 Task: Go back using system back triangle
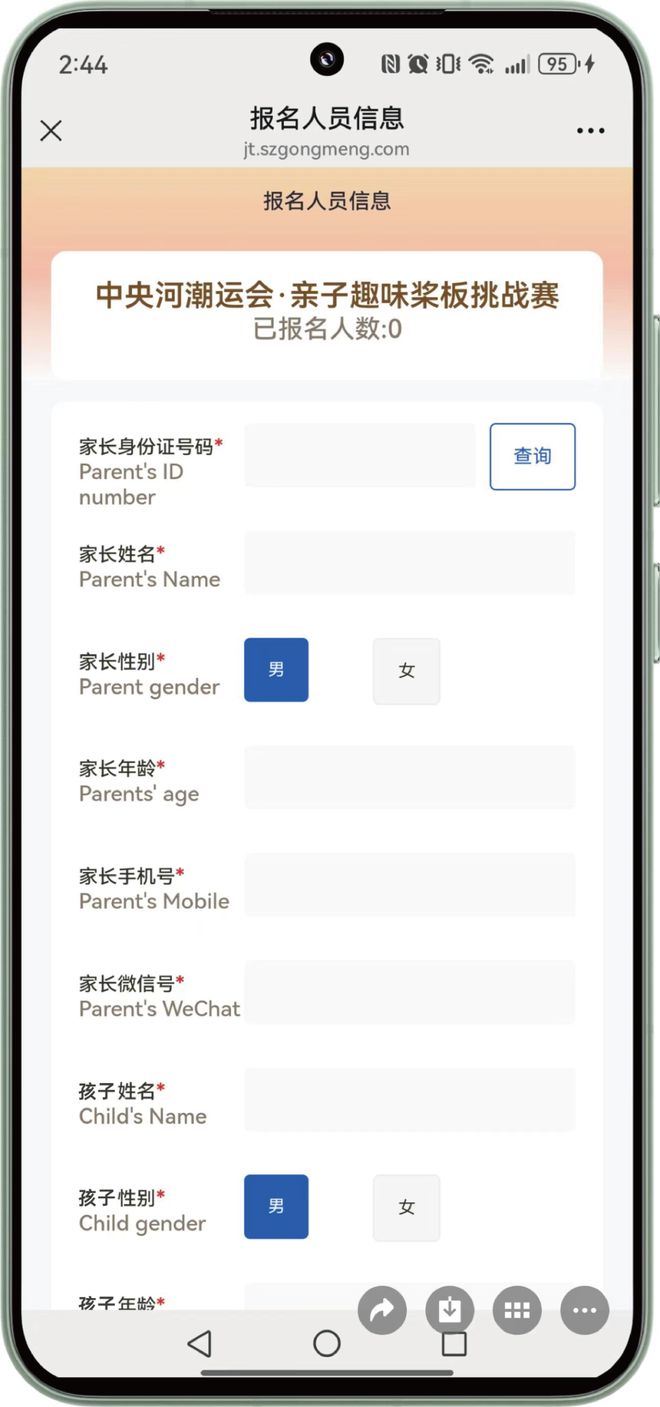(x=200, y=1343)
